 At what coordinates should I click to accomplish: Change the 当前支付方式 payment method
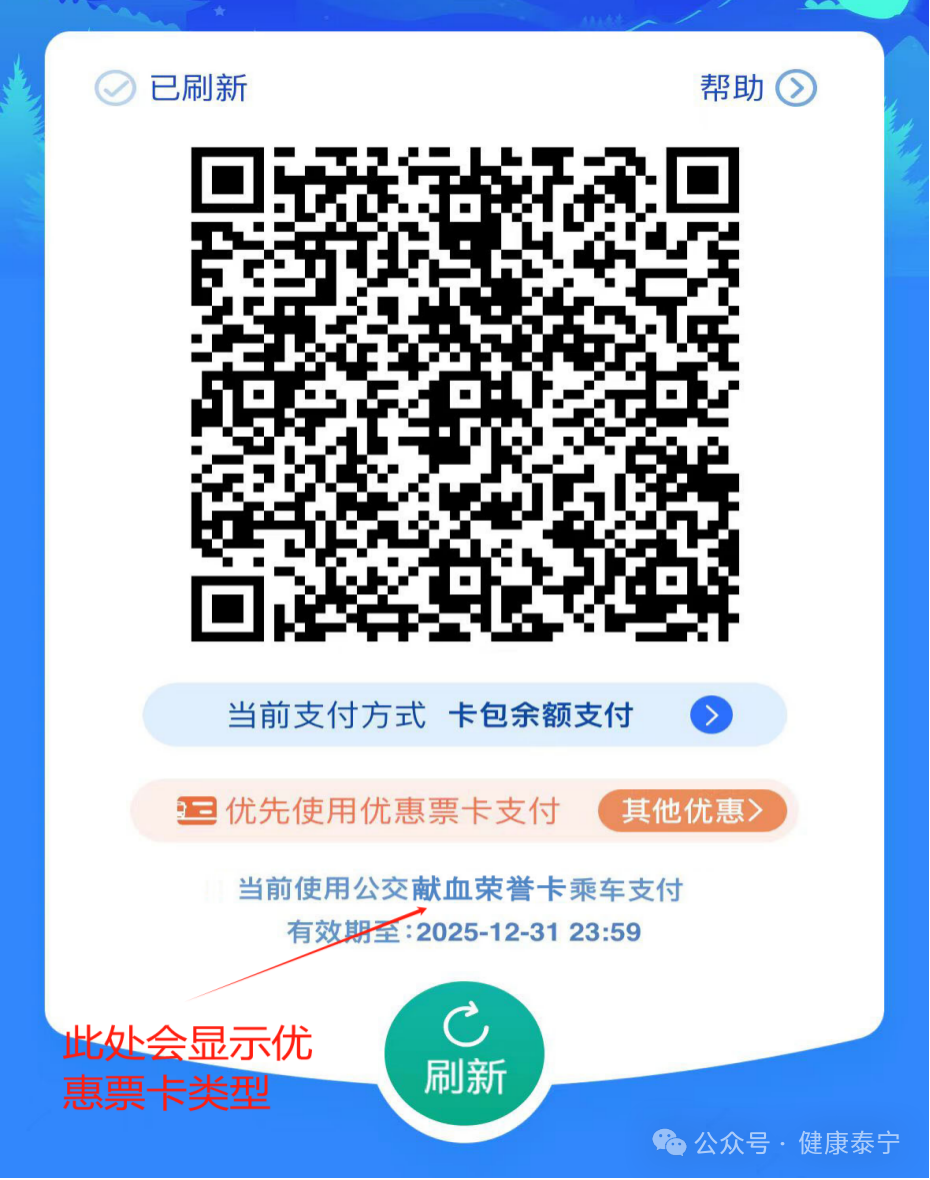point(711,715)
